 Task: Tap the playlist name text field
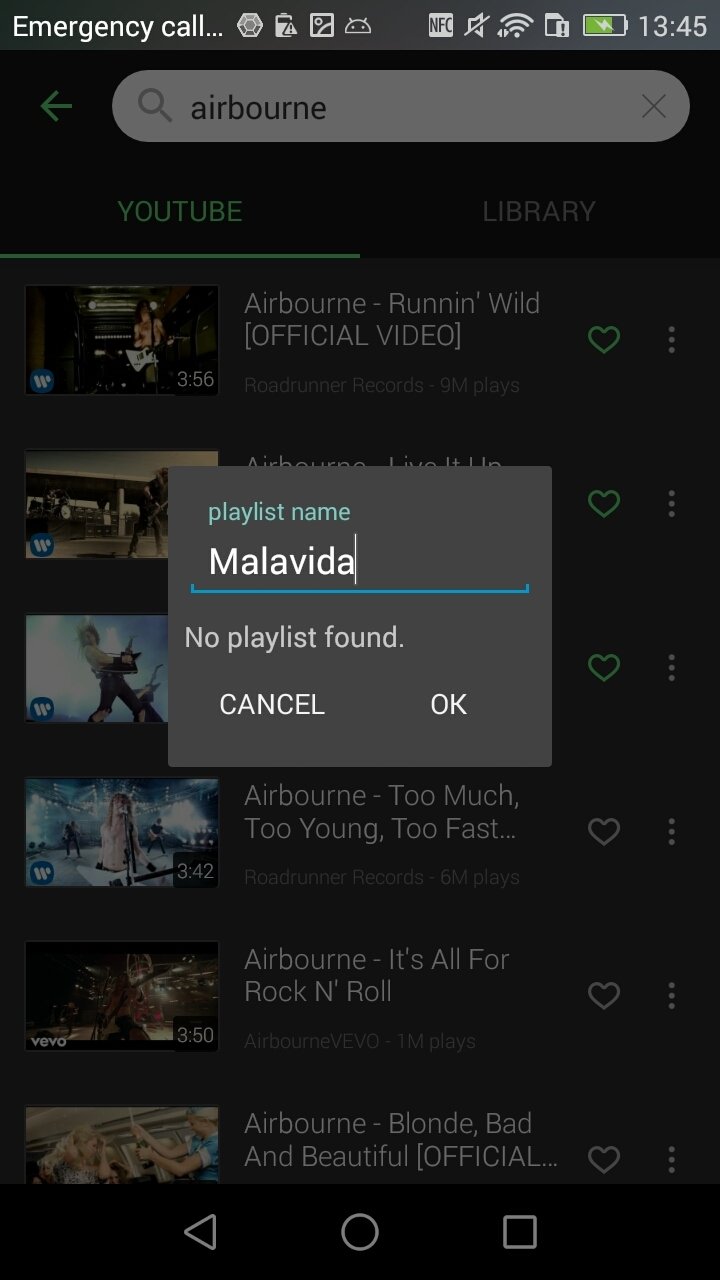click(359, 562)
